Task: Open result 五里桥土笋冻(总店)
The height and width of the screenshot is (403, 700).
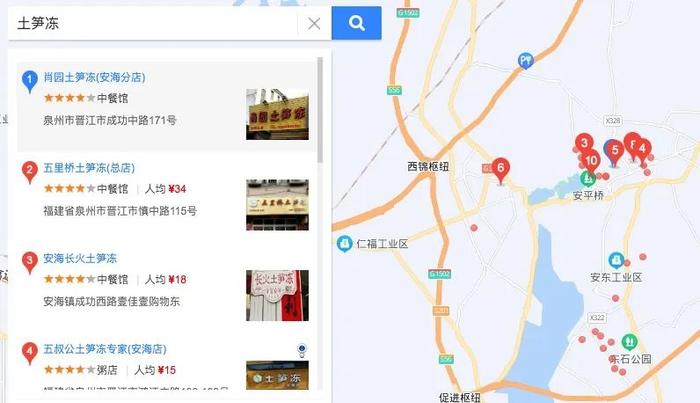Action: point(88,167)
